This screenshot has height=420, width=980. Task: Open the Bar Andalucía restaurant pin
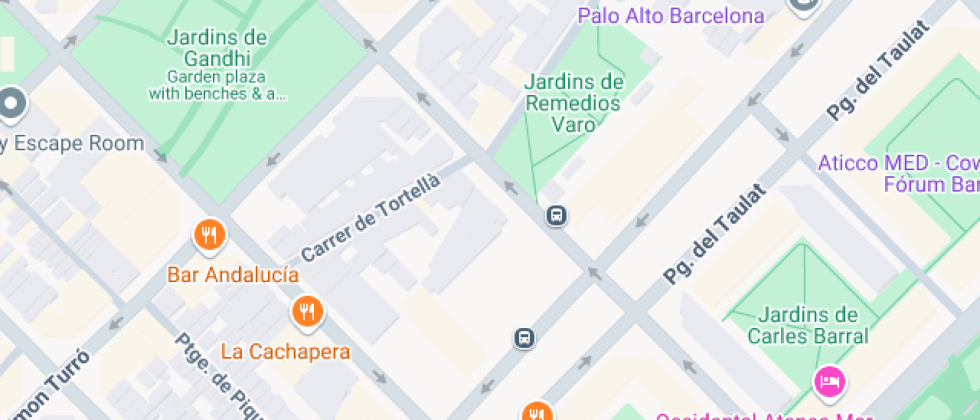[208, 236]
